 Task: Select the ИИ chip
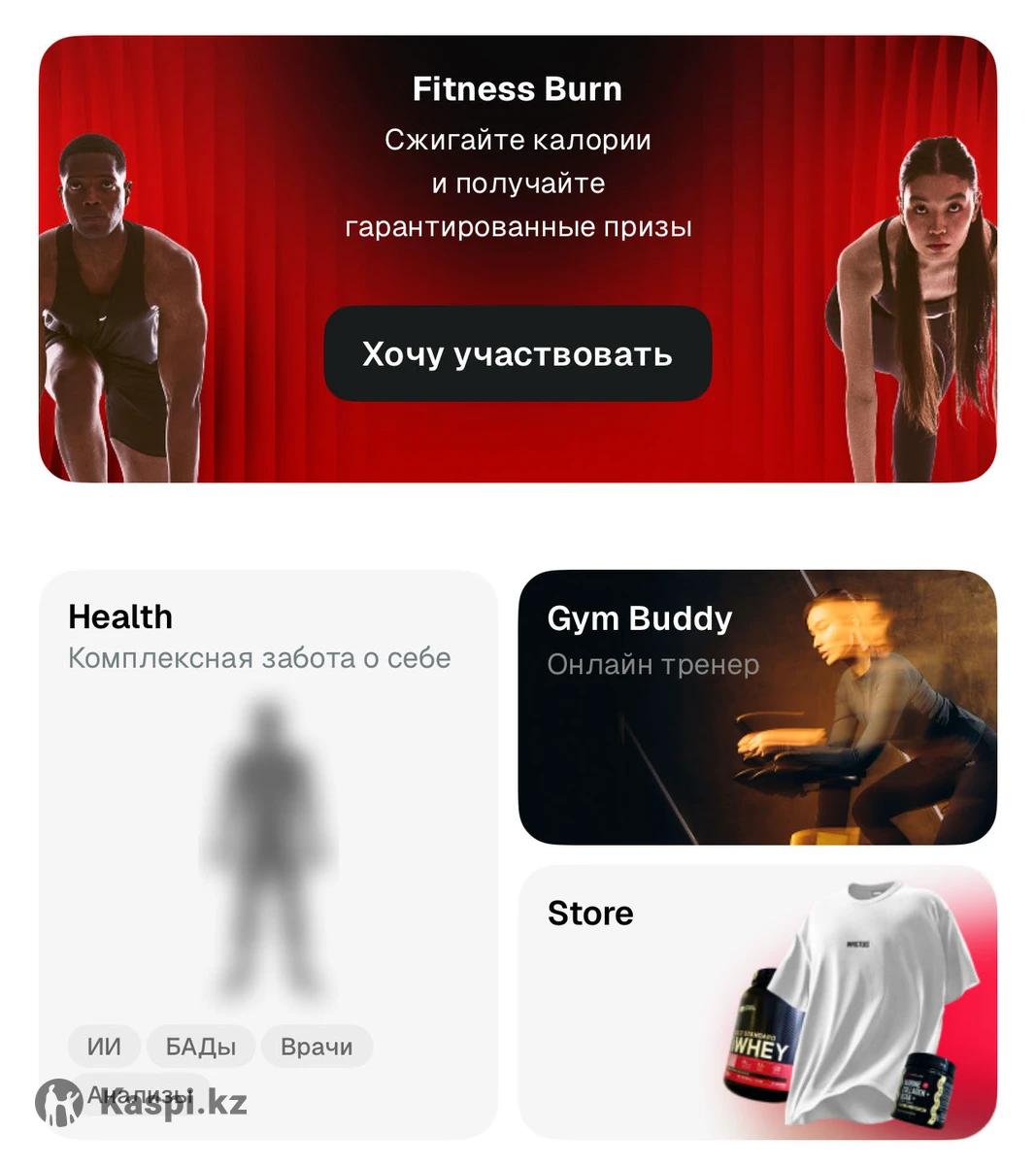click(x=104, y=1047)
